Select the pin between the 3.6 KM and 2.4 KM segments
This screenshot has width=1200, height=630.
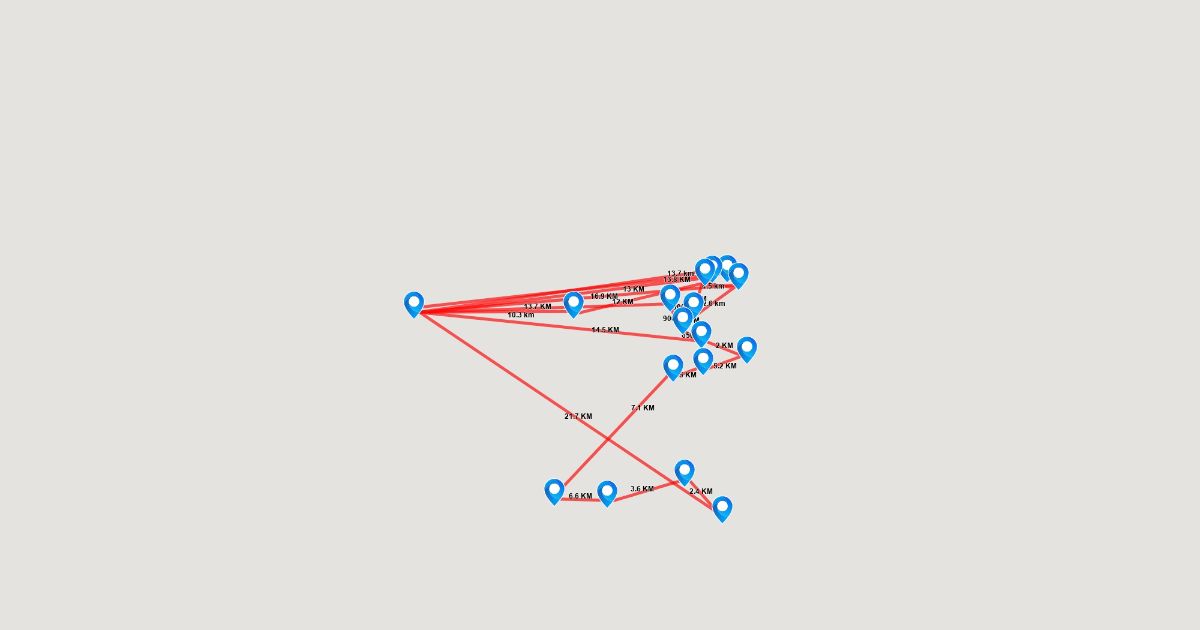684,472
